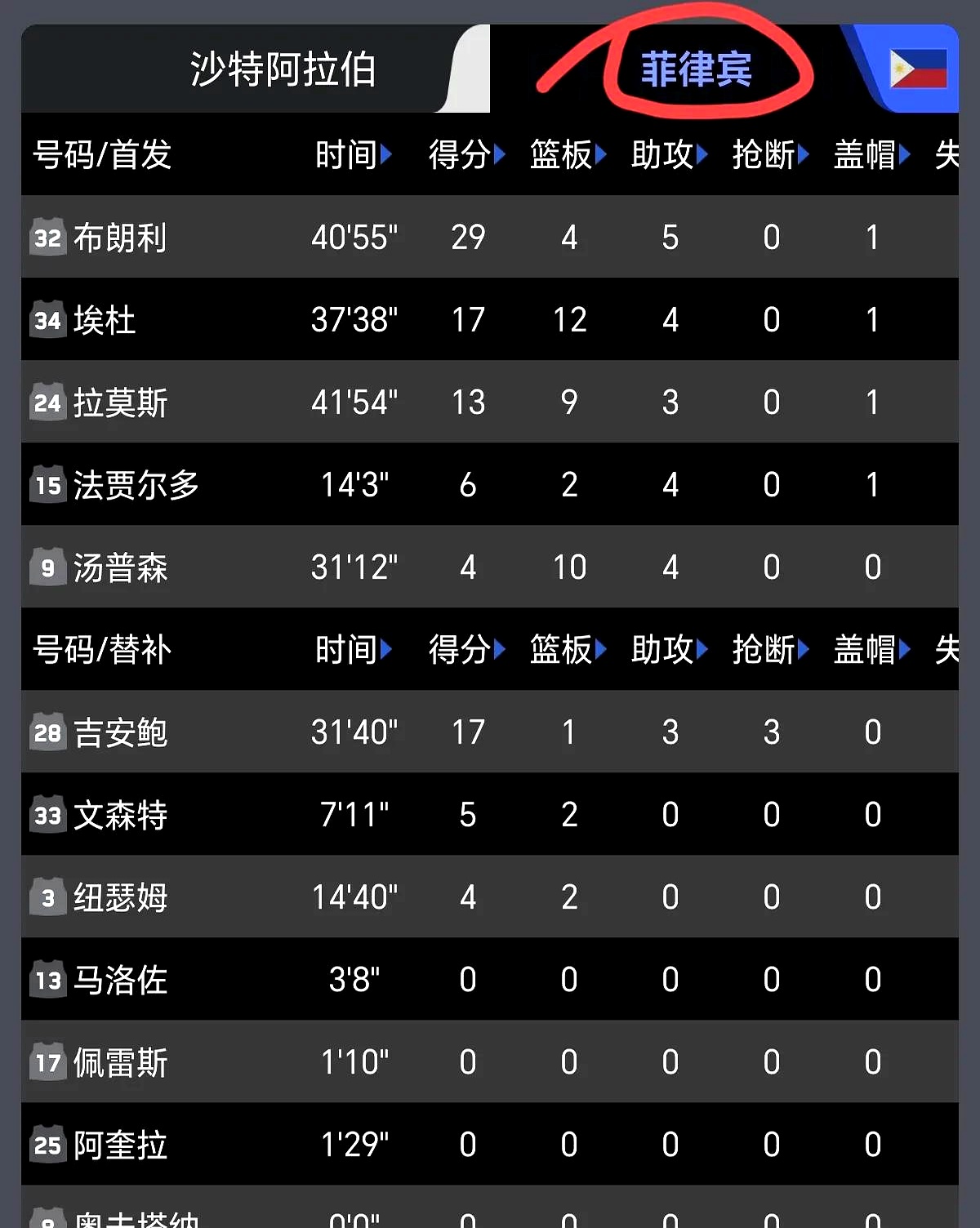Tap jersey number 33 badge beside 文森特
This screenshot has width=980, height=1228.
click(x=47, y=815)
